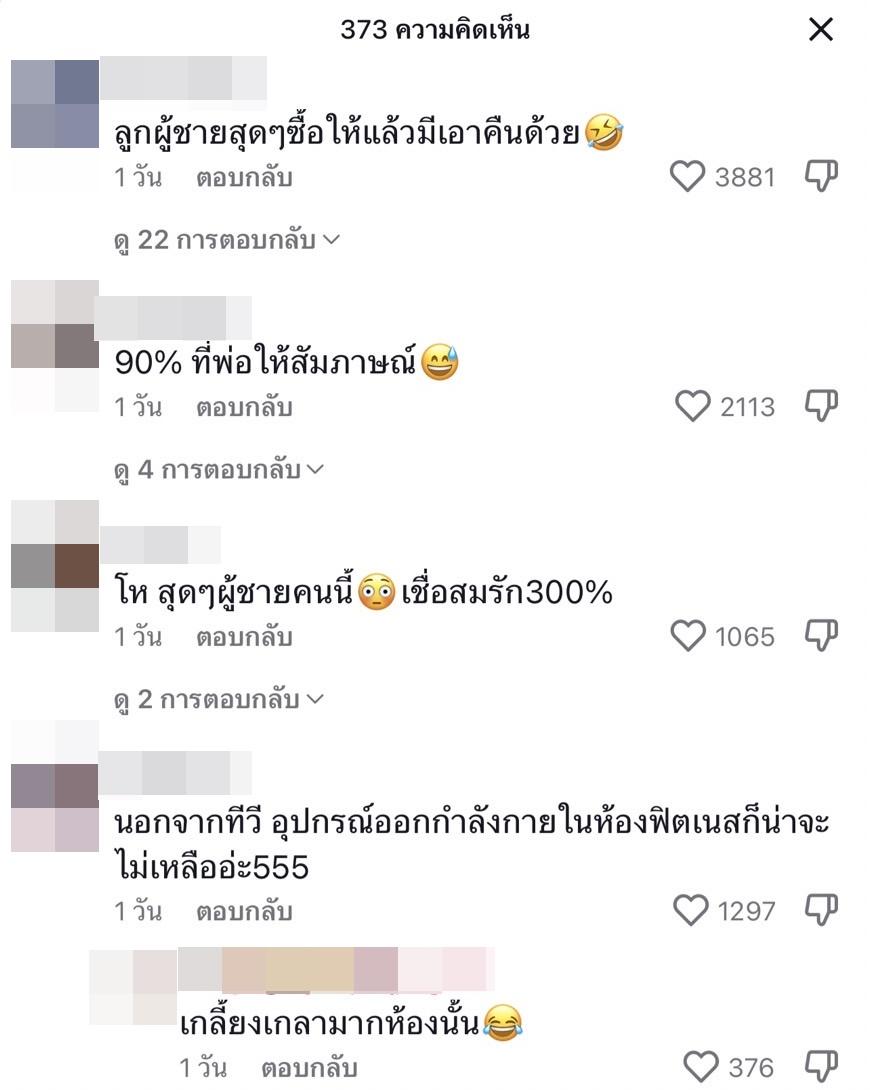Dislike the comment with 1297 likes
The height and width of the screenshot is (1090, 870).
(821, 909)
